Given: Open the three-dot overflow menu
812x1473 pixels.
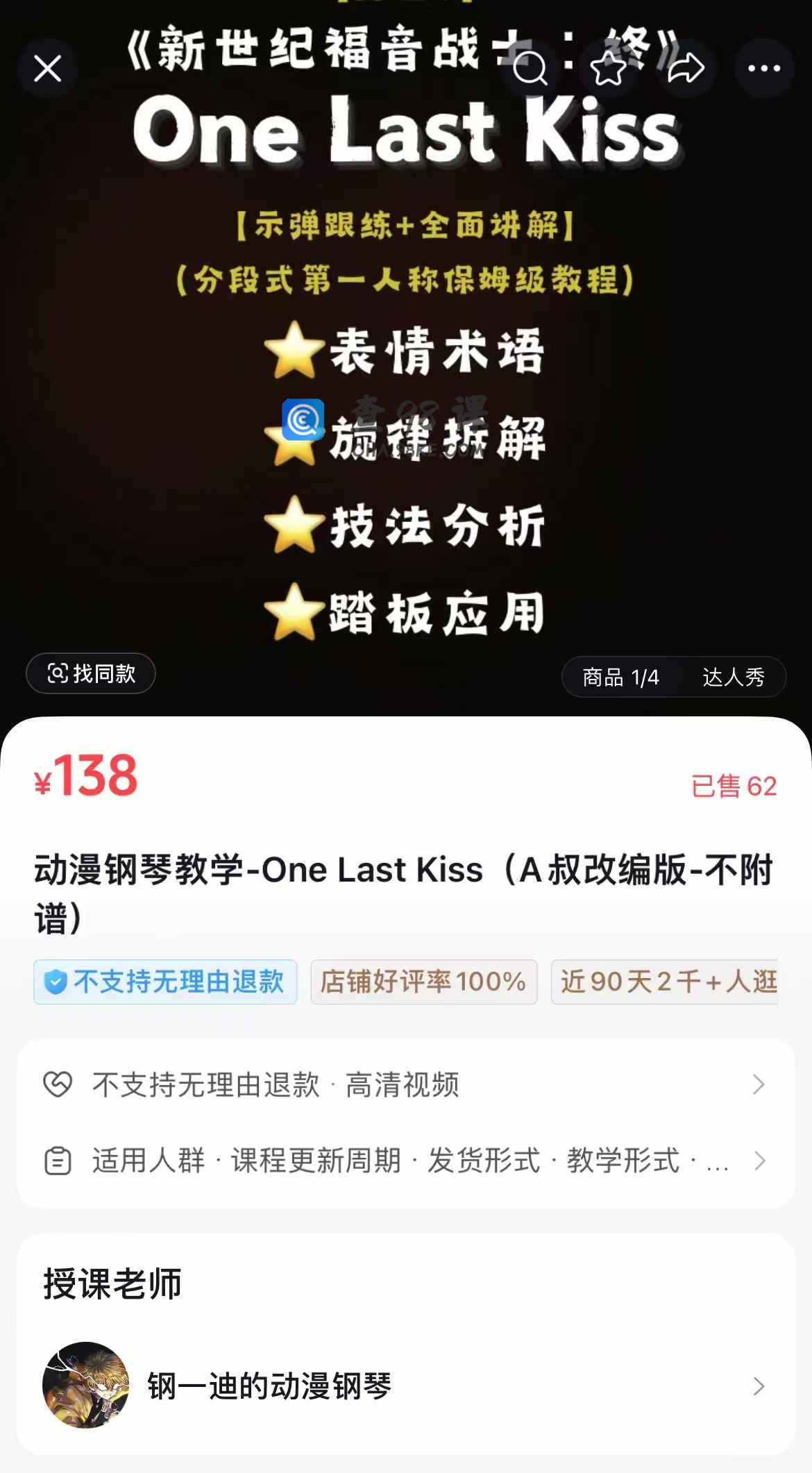Looking at the screenshot, I should pyautogui.click(x=764, y=69).
